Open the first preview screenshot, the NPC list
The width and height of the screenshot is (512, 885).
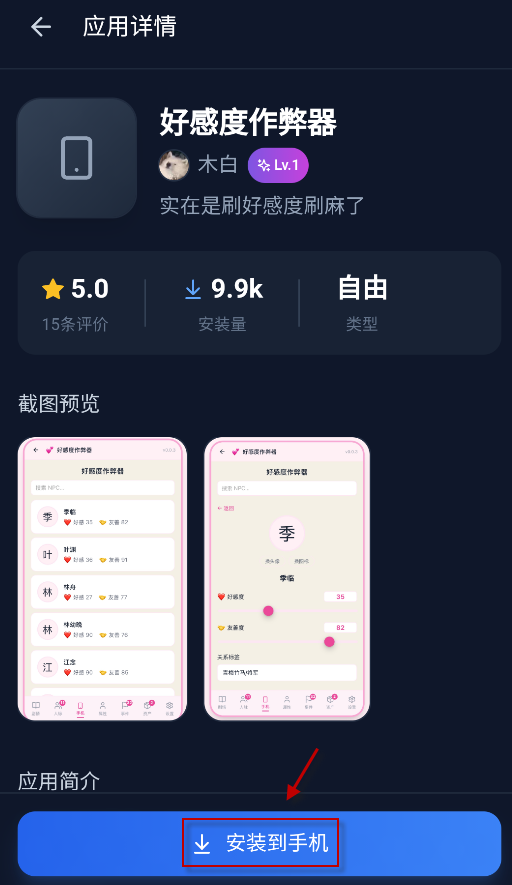pos(102,579)
